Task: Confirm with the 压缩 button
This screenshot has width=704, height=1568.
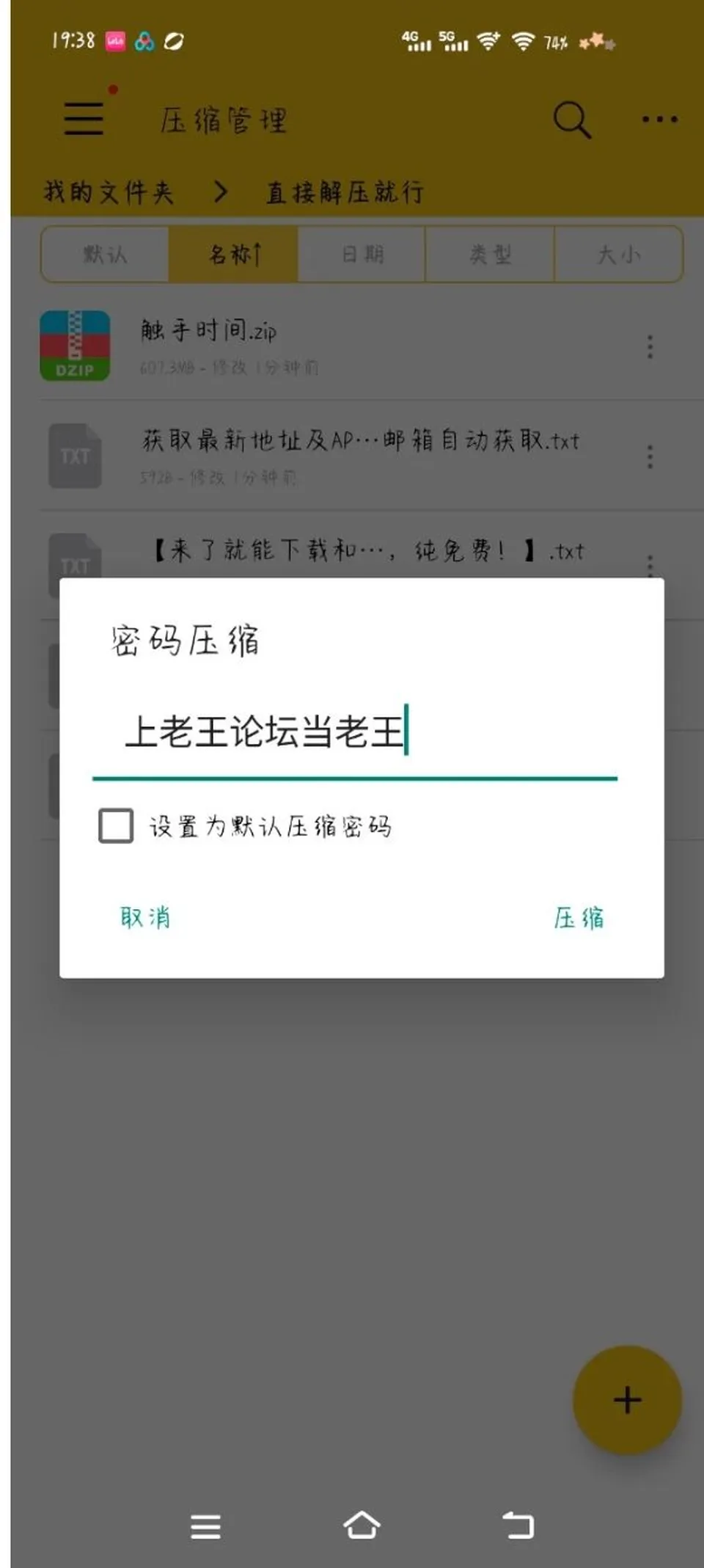Action: tap(579, 917)
